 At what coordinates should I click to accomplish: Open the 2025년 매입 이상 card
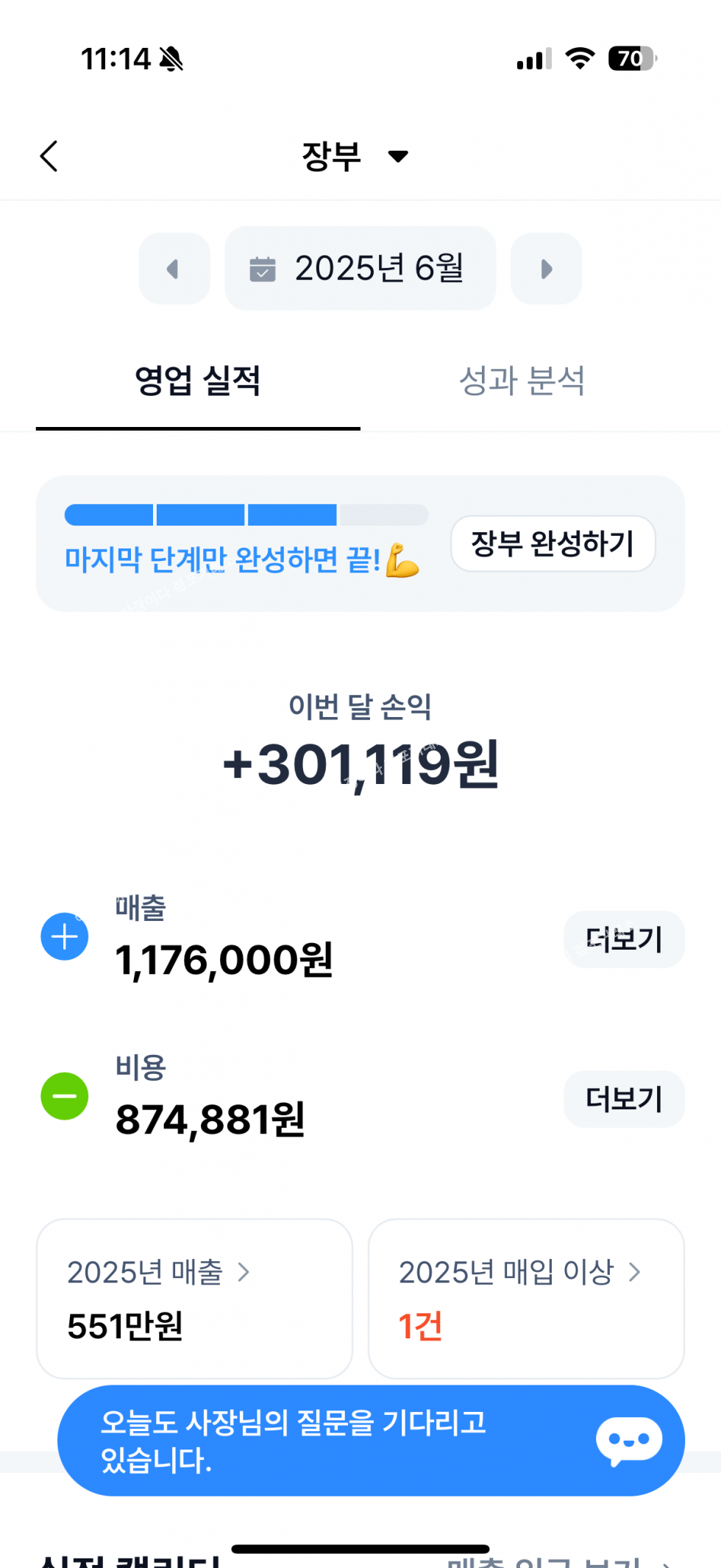coord(526,1299)
